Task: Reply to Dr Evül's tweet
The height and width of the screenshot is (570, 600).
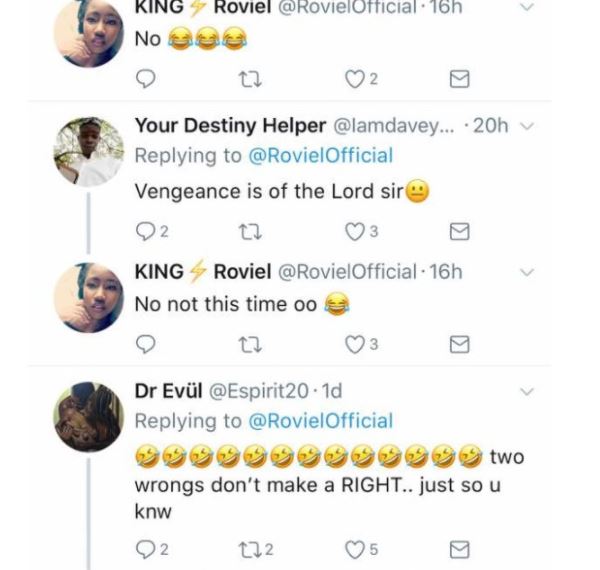Action: click(144, 548)
